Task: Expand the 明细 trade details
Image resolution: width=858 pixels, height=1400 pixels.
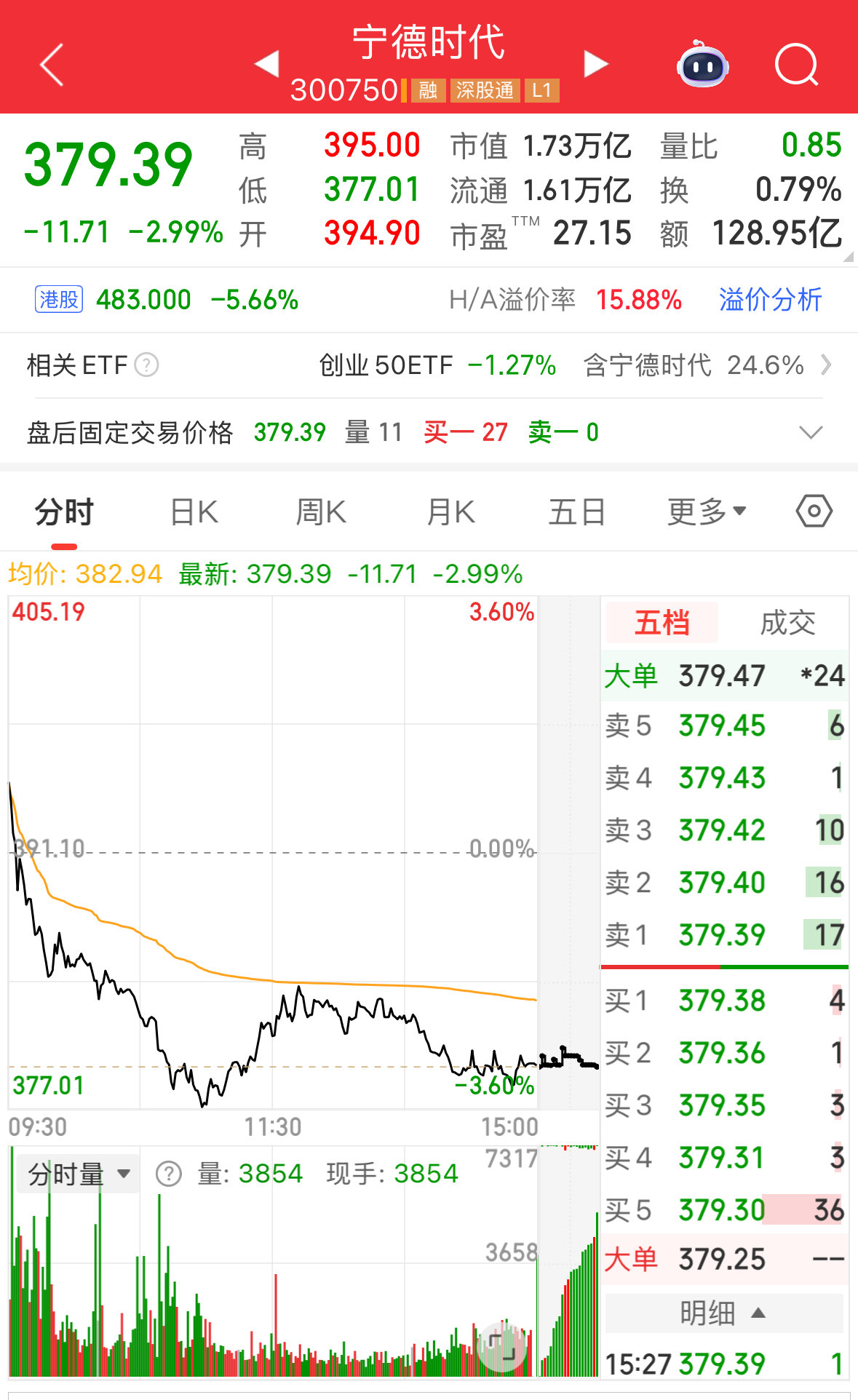Action: (x=723, y=1313)
